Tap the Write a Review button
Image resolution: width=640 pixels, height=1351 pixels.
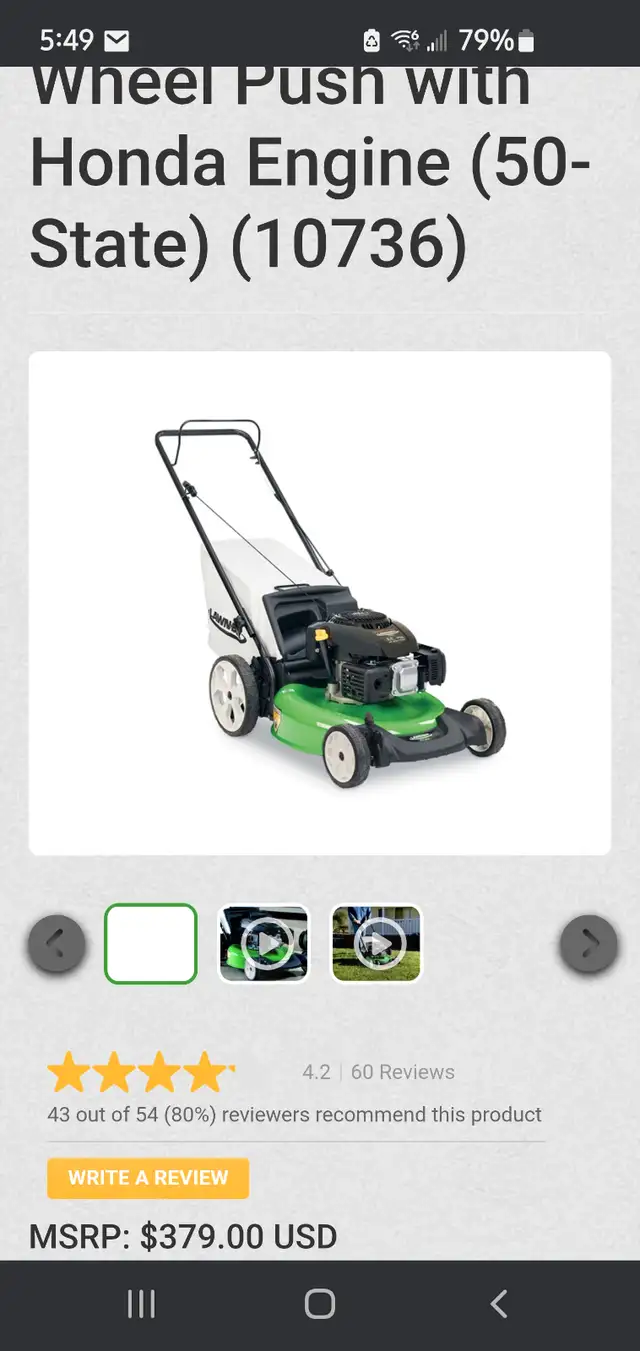(148, 1178)
